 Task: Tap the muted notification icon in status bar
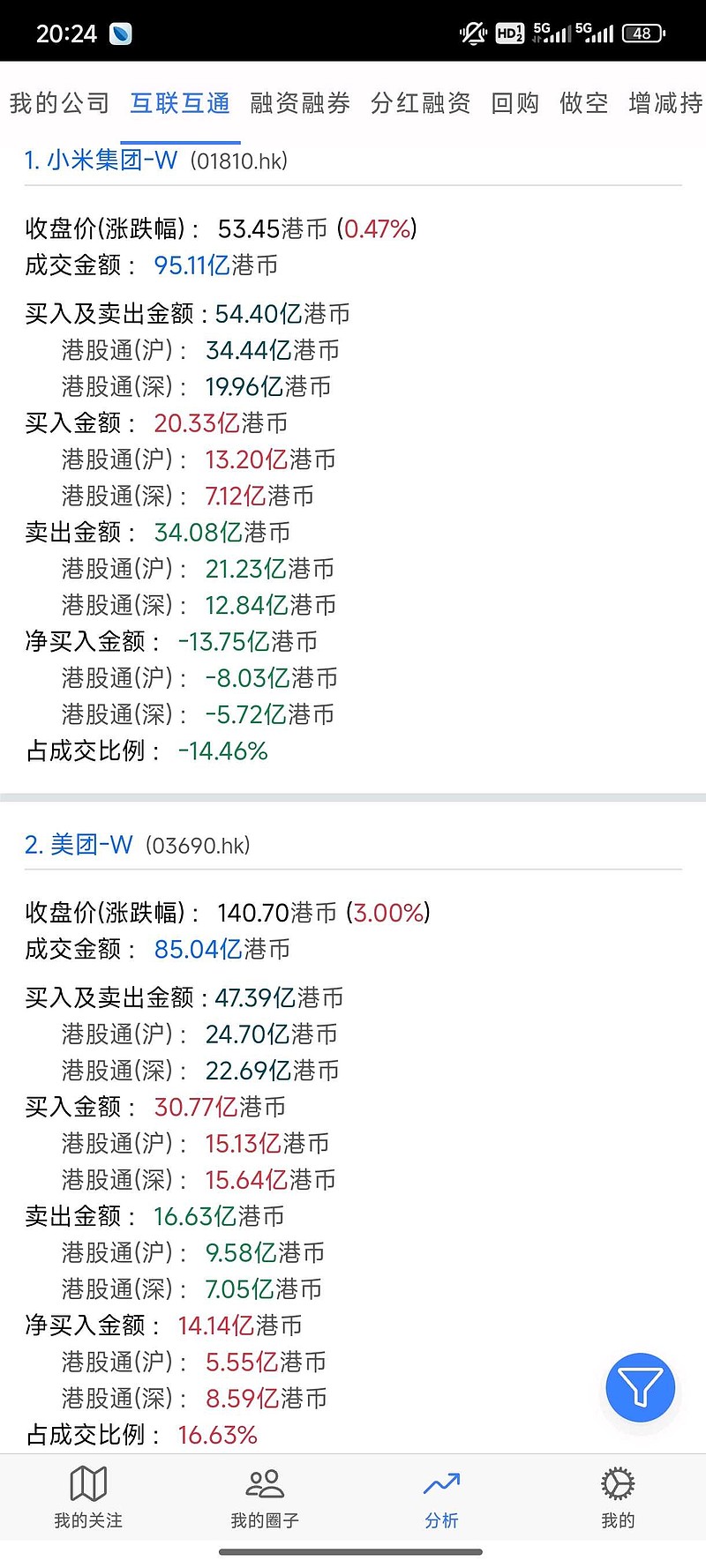tap(474, 33)
